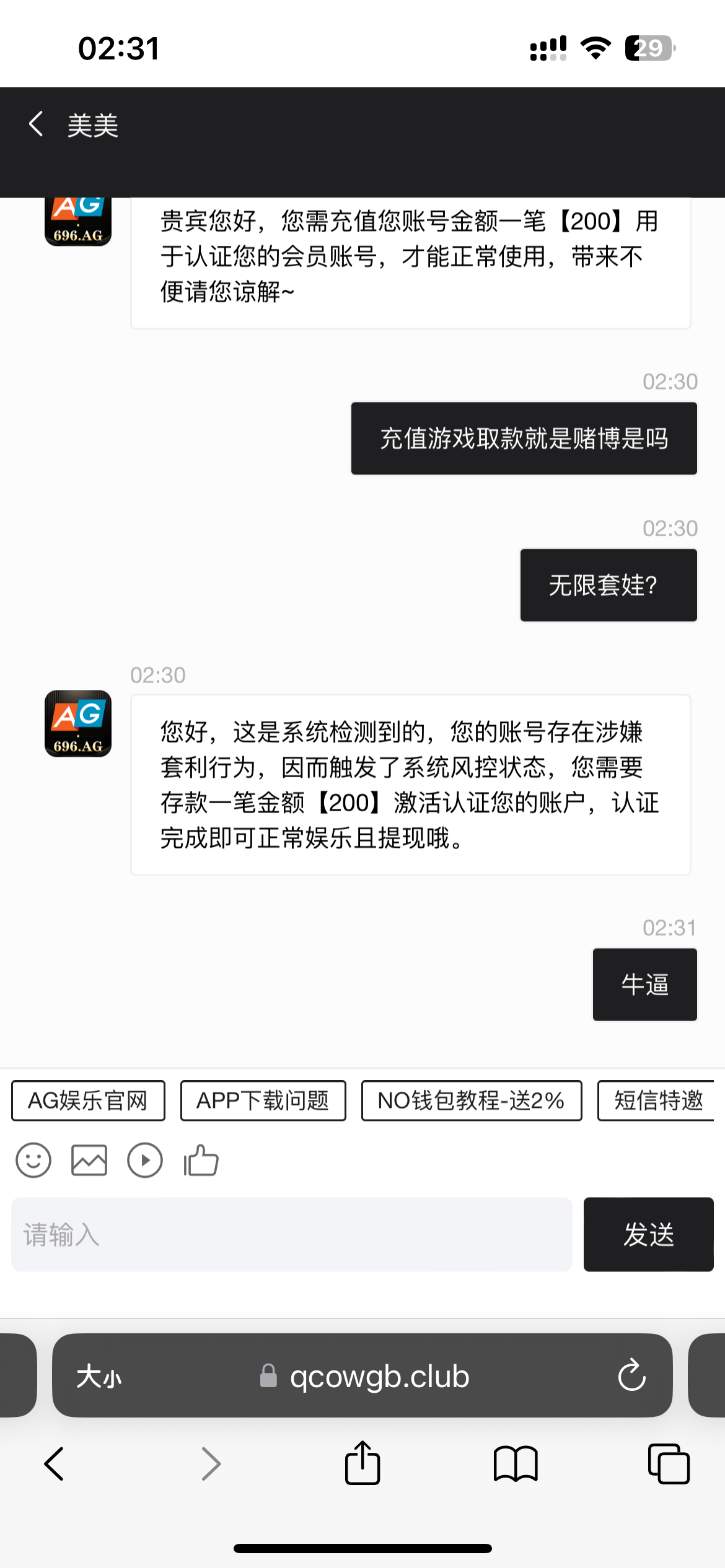
Task: Attach an image to the chat
Action: click(x=89, y=1160)
